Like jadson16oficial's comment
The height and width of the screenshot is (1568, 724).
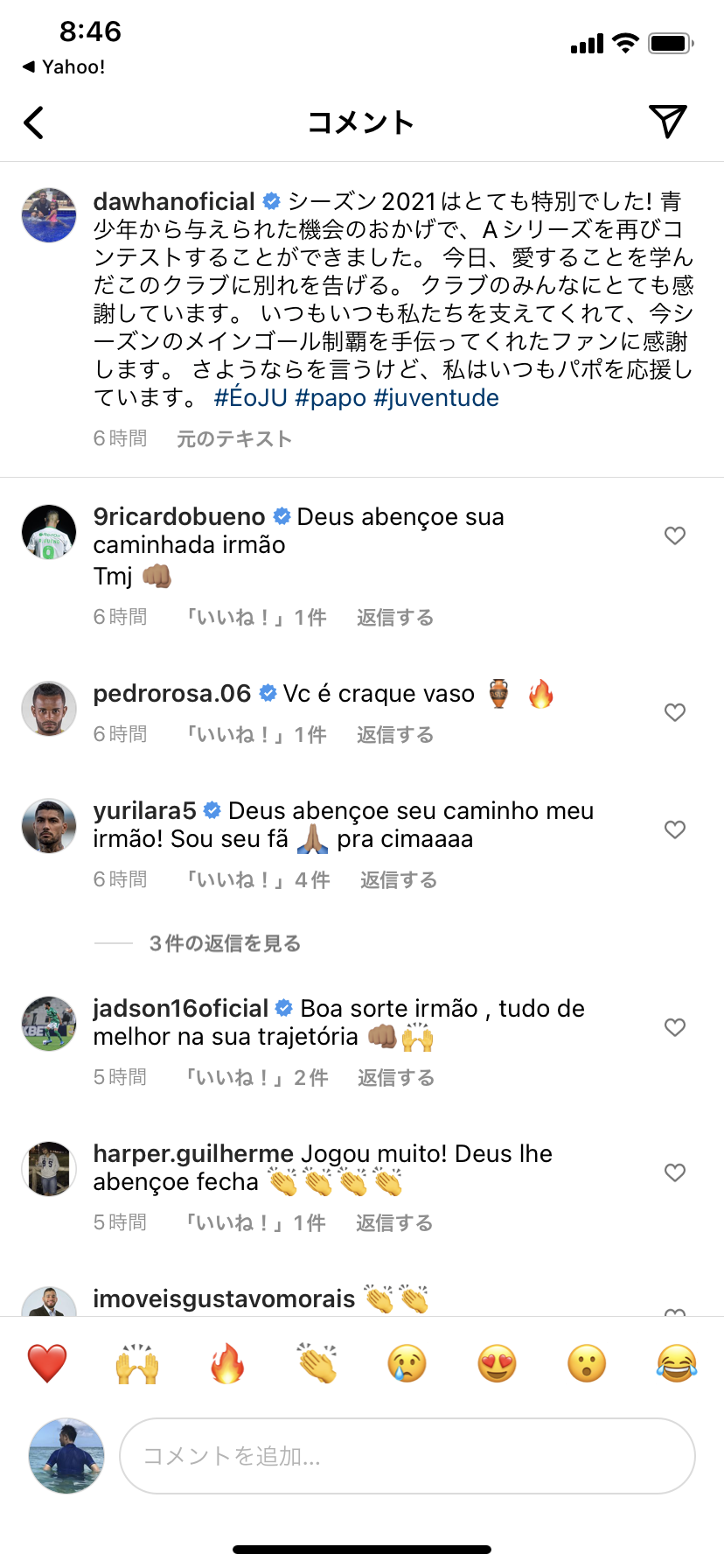coord(674,1027)
